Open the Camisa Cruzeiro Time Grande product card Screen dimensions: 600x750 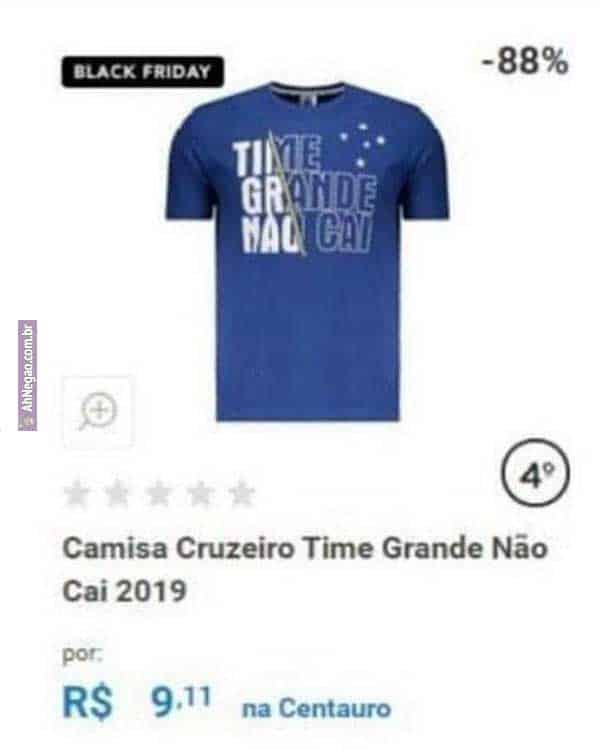pos(304,569)
